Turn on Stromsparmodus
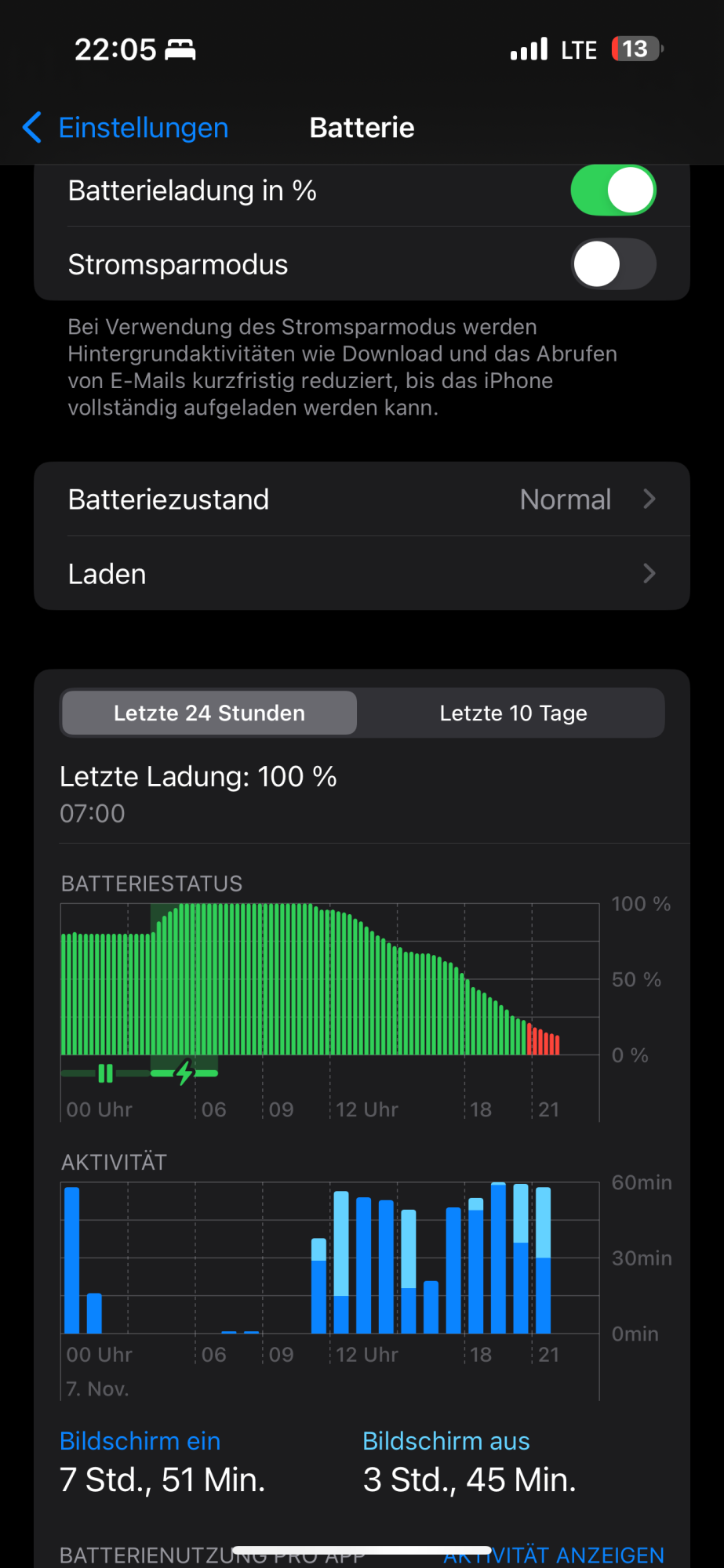Viewport: 724px width, 1568px height. click(x=613, y=264)
